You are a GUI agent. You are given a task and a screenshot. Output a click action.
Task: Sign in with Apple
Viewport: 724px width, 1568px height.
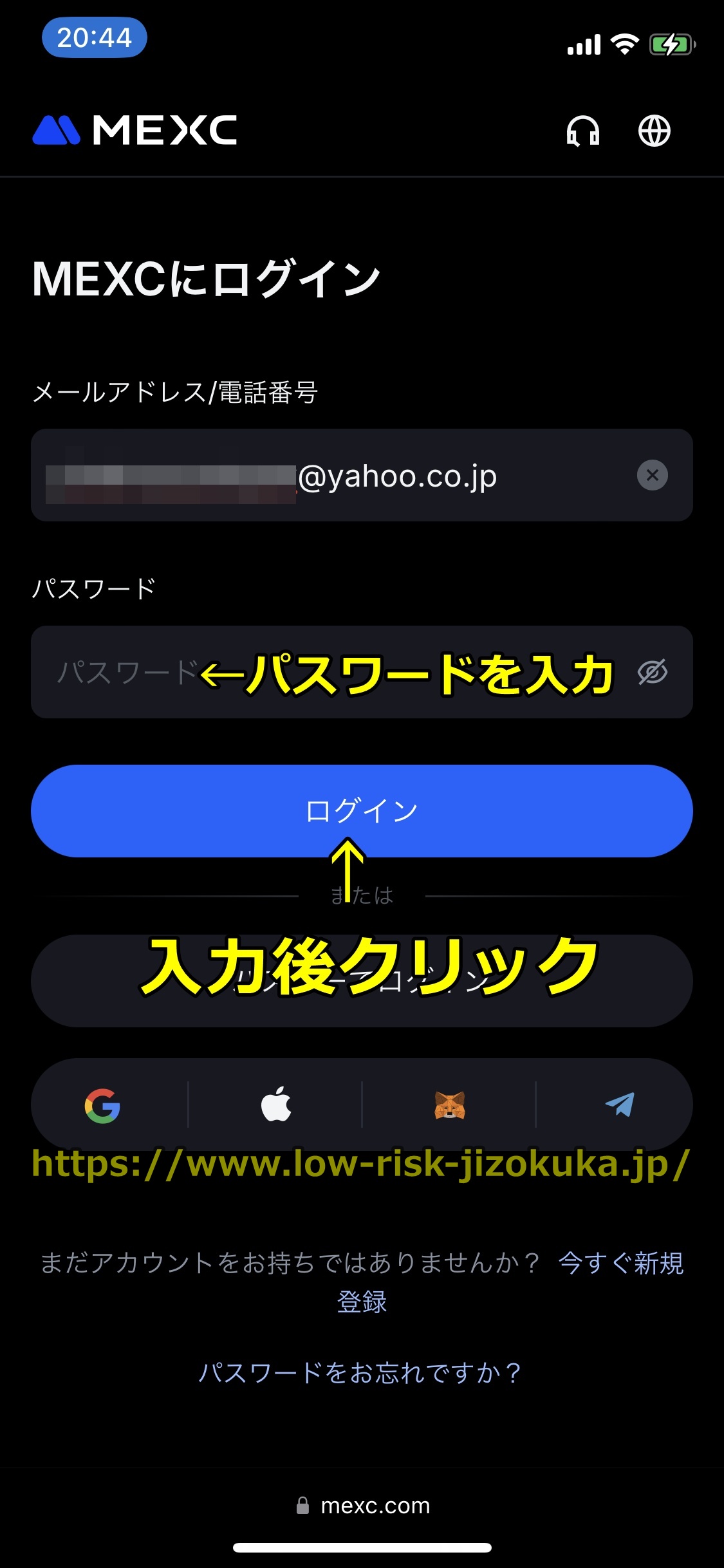tap(276, 1105)
